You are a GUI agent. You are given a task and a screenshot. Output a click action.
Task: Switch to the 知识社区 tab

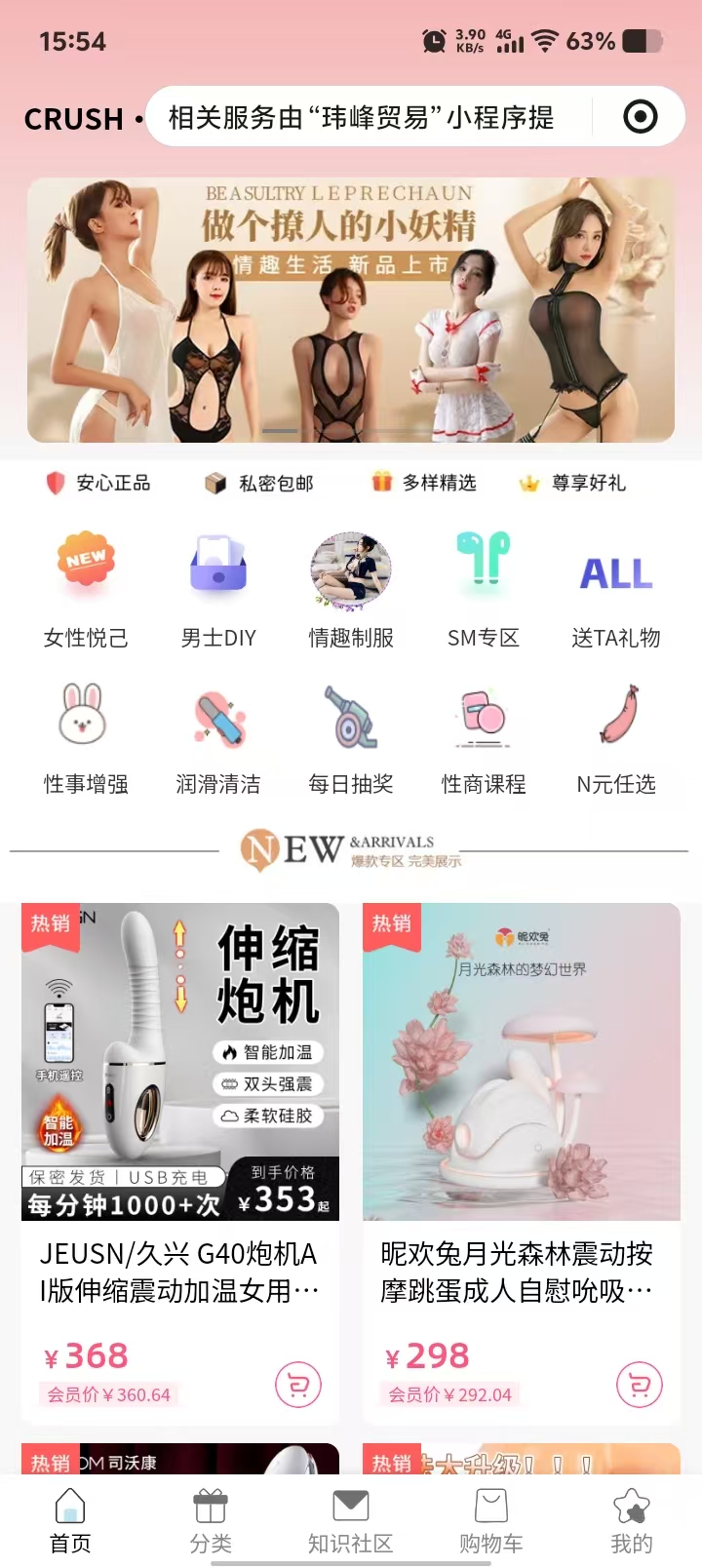point(351,1520)
